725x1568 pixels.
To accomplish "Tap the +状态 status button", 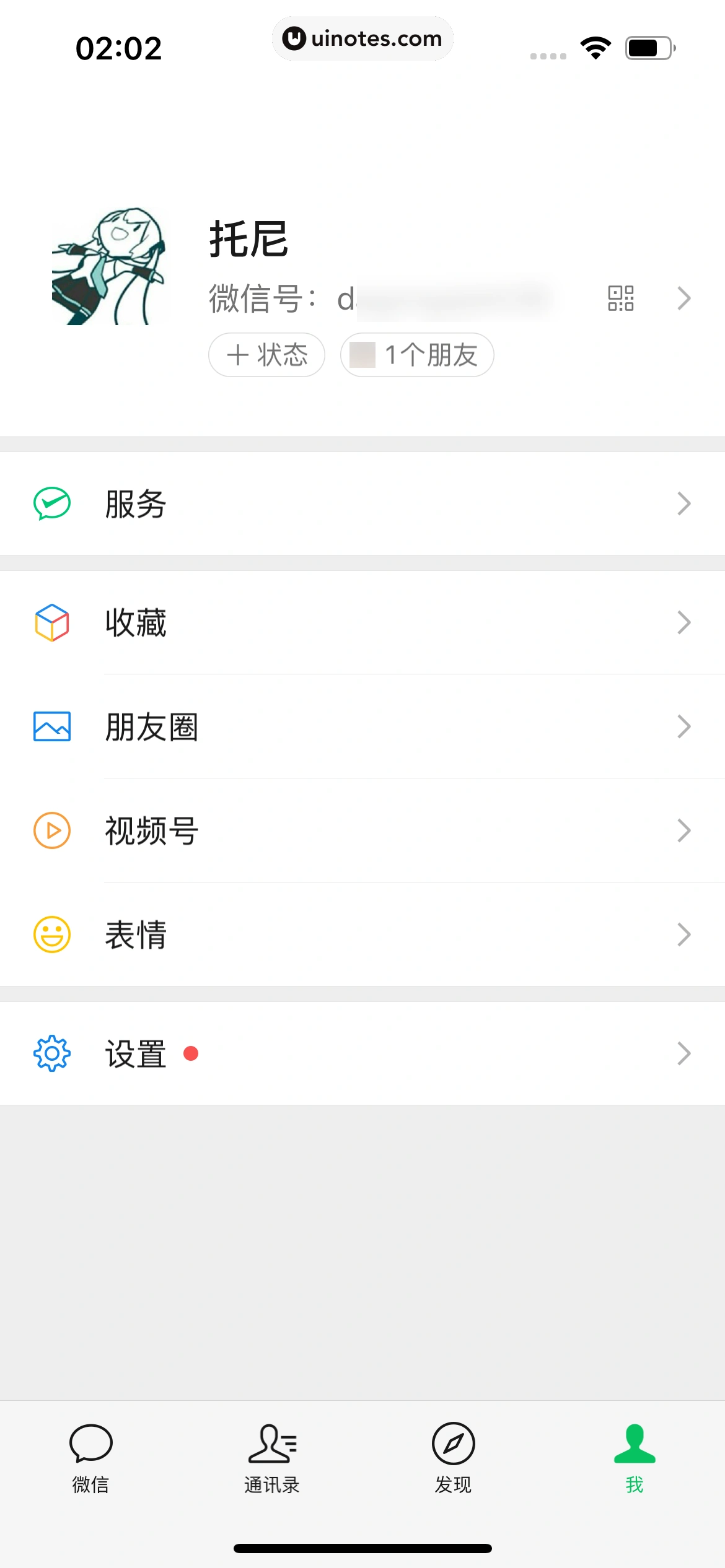I will click(x=266, y=354).
